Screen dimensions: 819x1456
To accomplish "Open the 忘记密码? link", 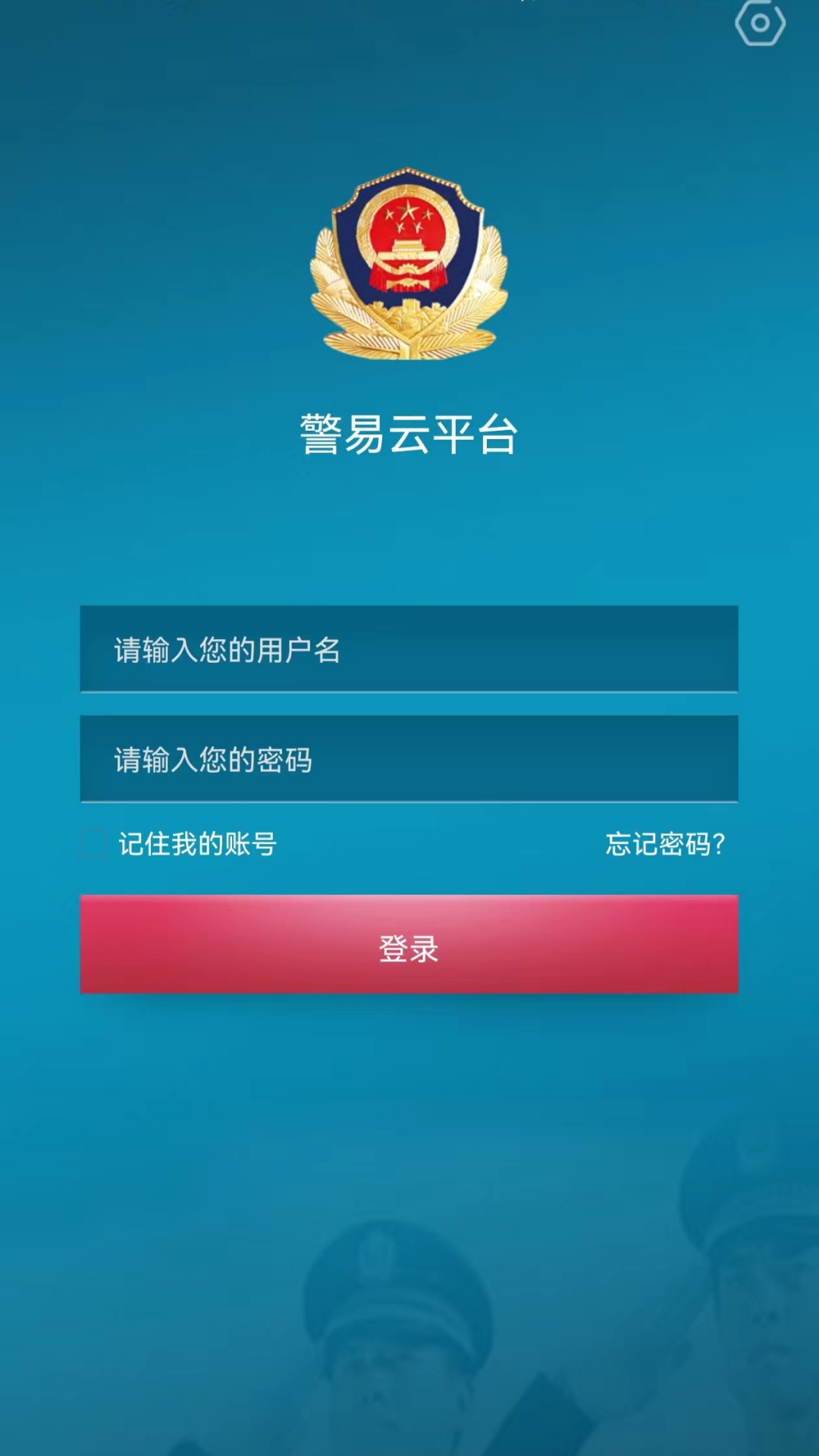I will [x=665, y=844].
